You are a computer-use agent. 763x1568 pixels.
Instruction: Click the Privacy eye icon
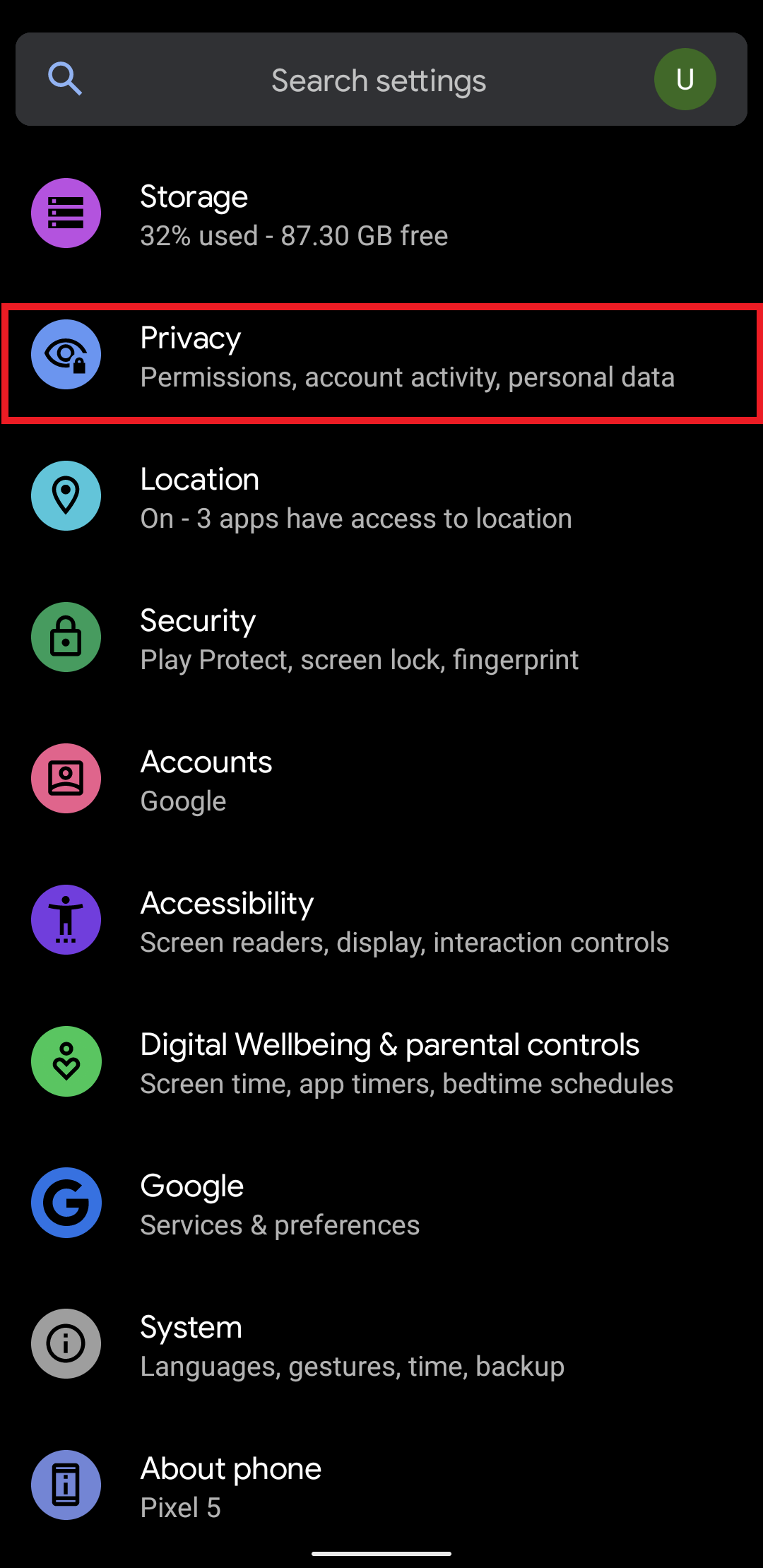(66, 354)
